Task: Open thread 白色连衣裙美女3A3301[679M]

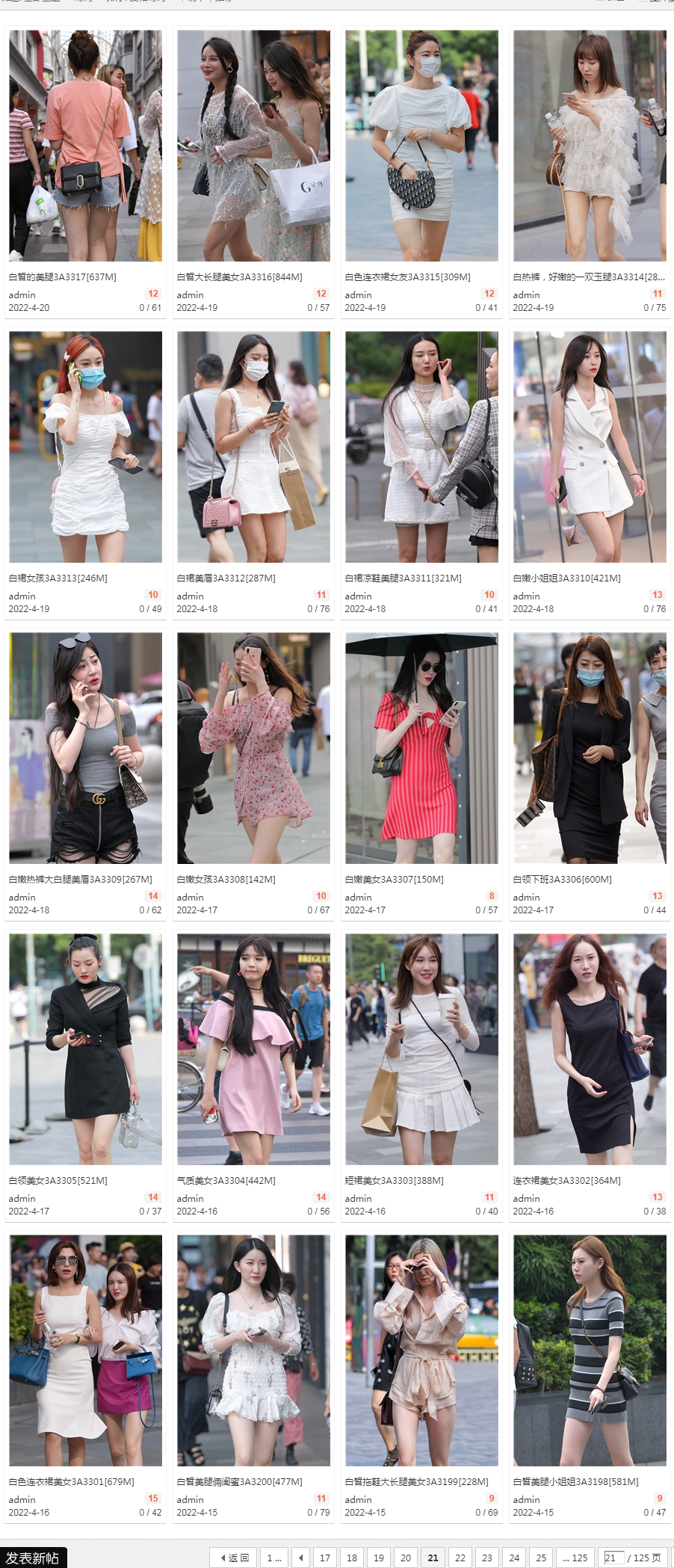Action: [71, 1481]
